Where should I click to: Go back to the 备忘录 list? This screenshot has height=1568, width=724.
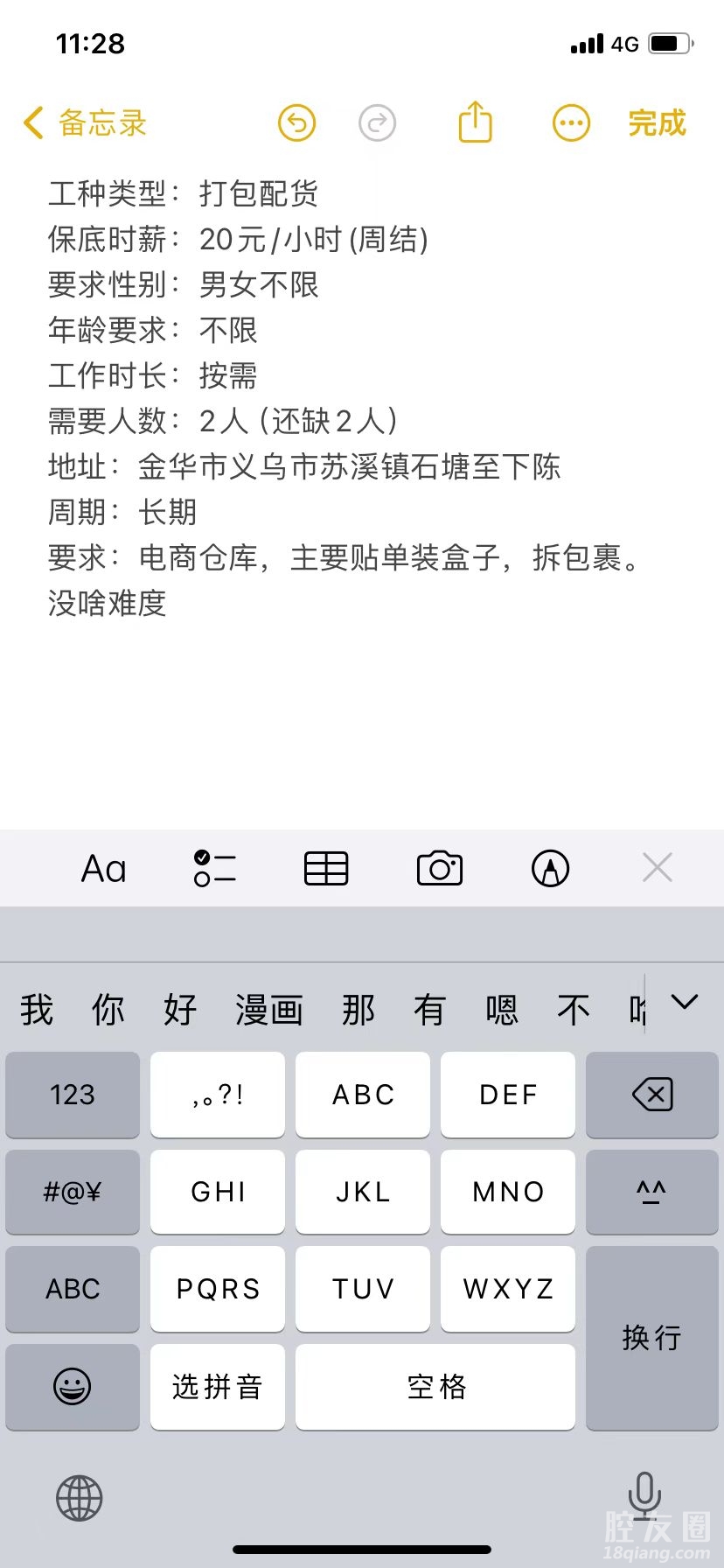(x=84, y=123)
